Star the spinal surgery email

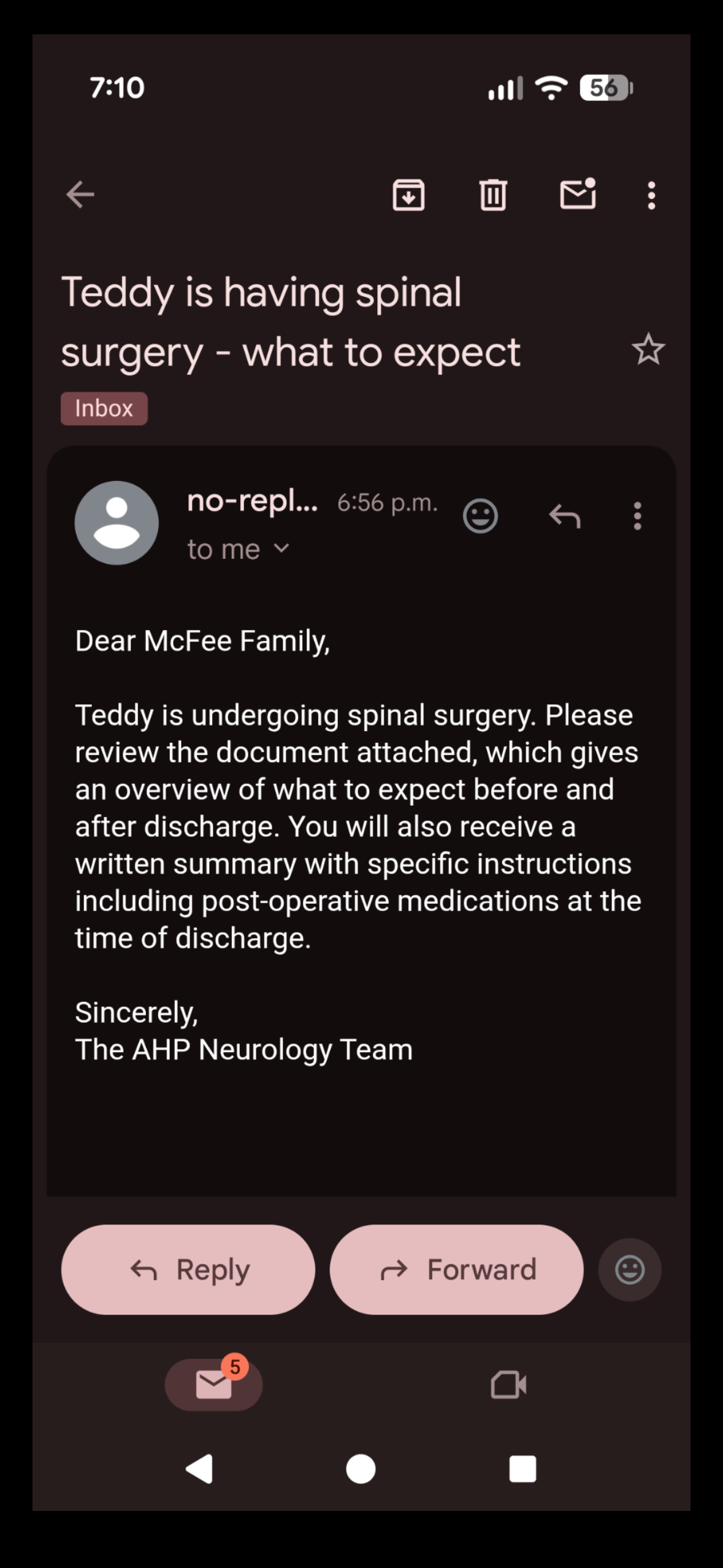pos(648,350)
